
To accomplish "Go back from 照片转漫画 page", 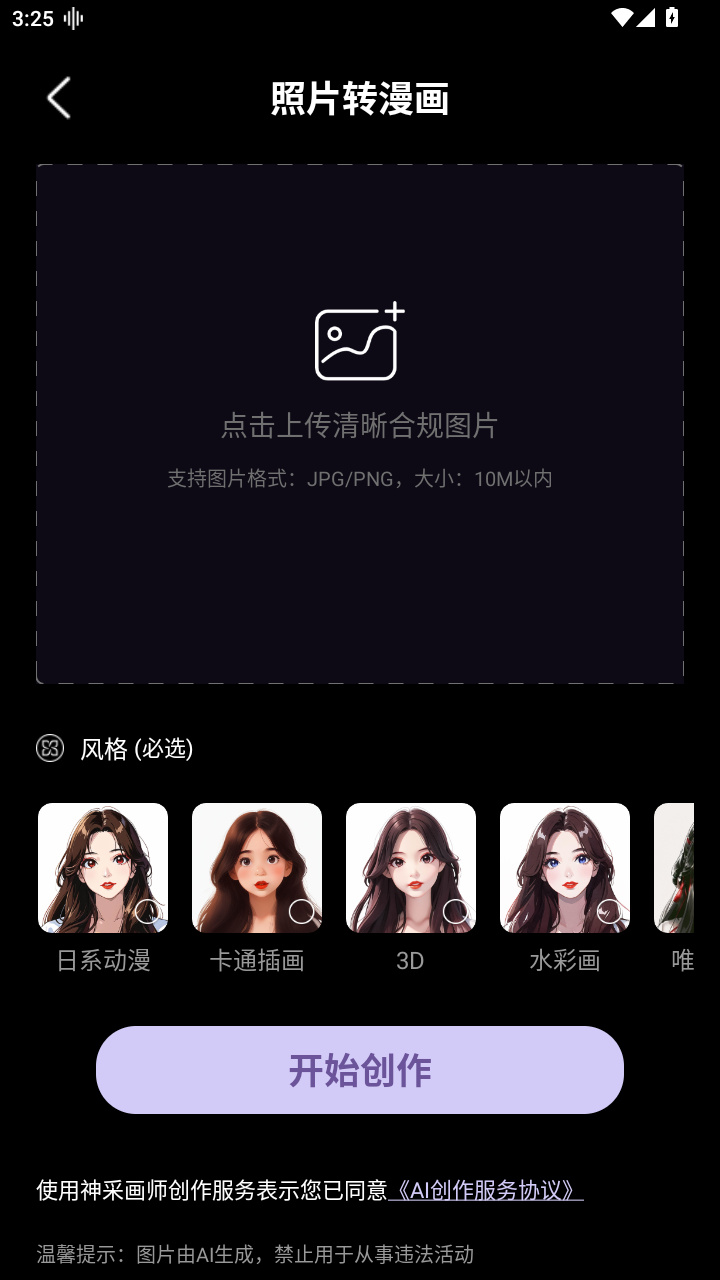I will 59,98.
